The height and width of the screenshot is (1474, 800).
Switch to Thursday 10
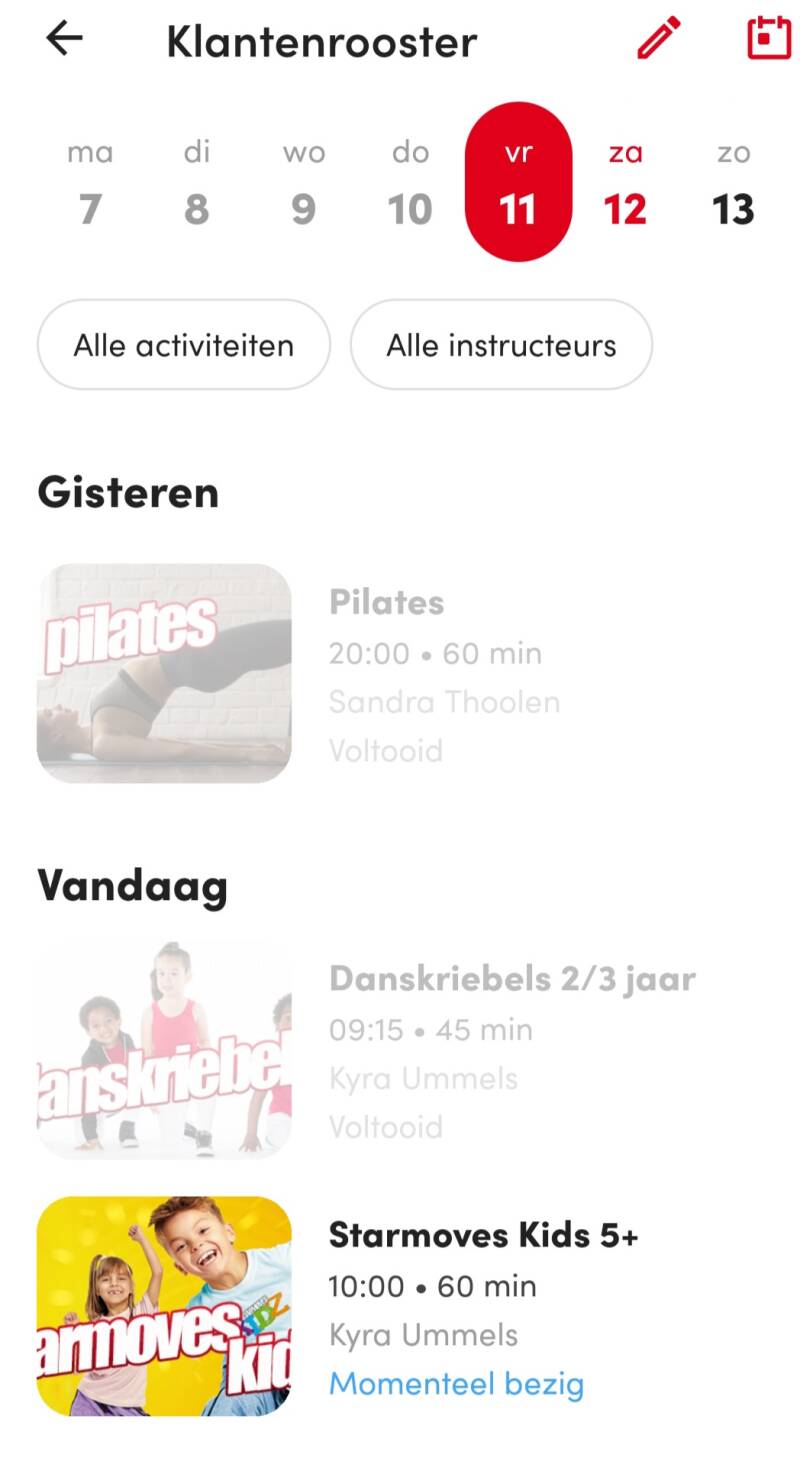coord(410,184)
